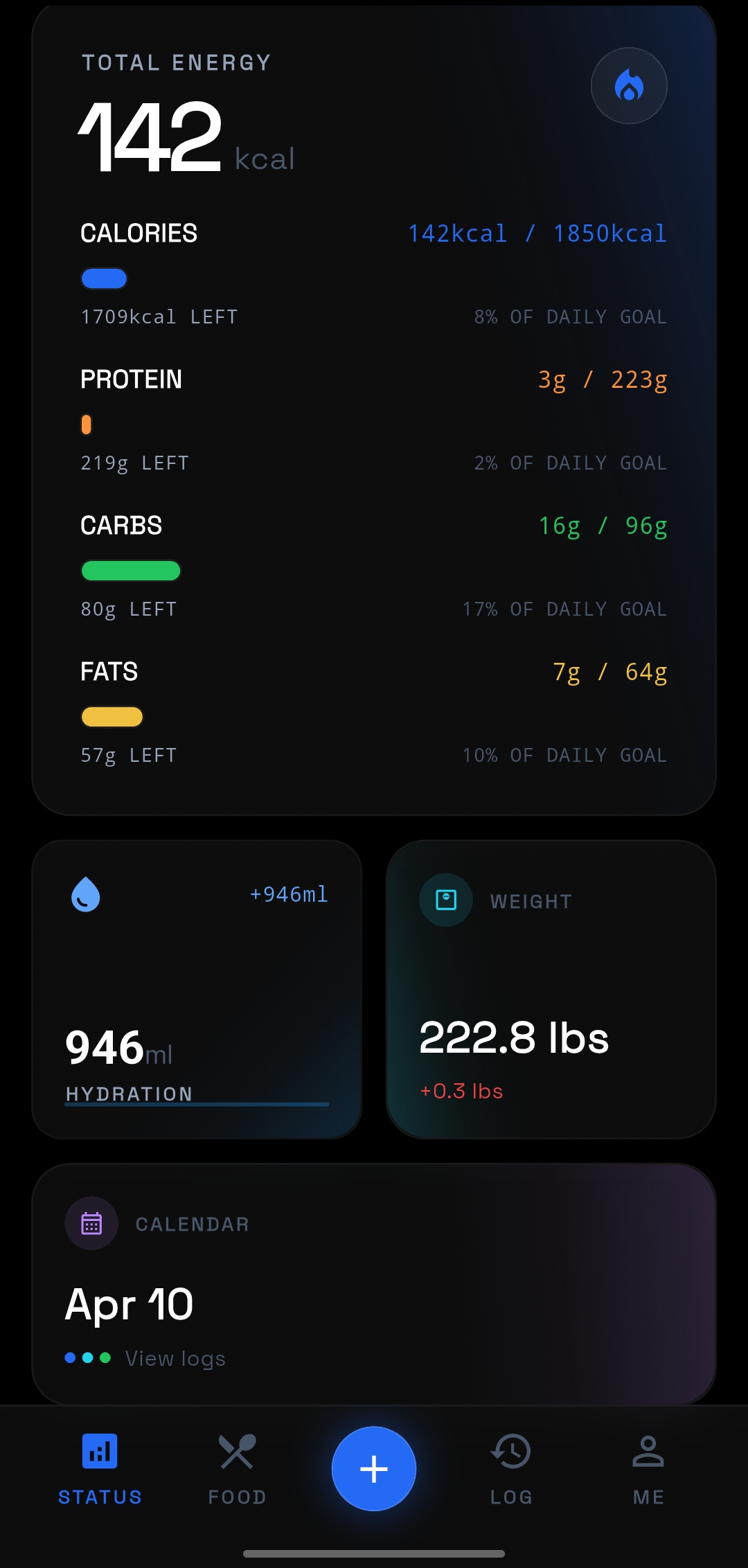Tap the 222.8 lbs weight reading
Image resolution: width=748 pixels, height=1568 pixels.
514,1037
